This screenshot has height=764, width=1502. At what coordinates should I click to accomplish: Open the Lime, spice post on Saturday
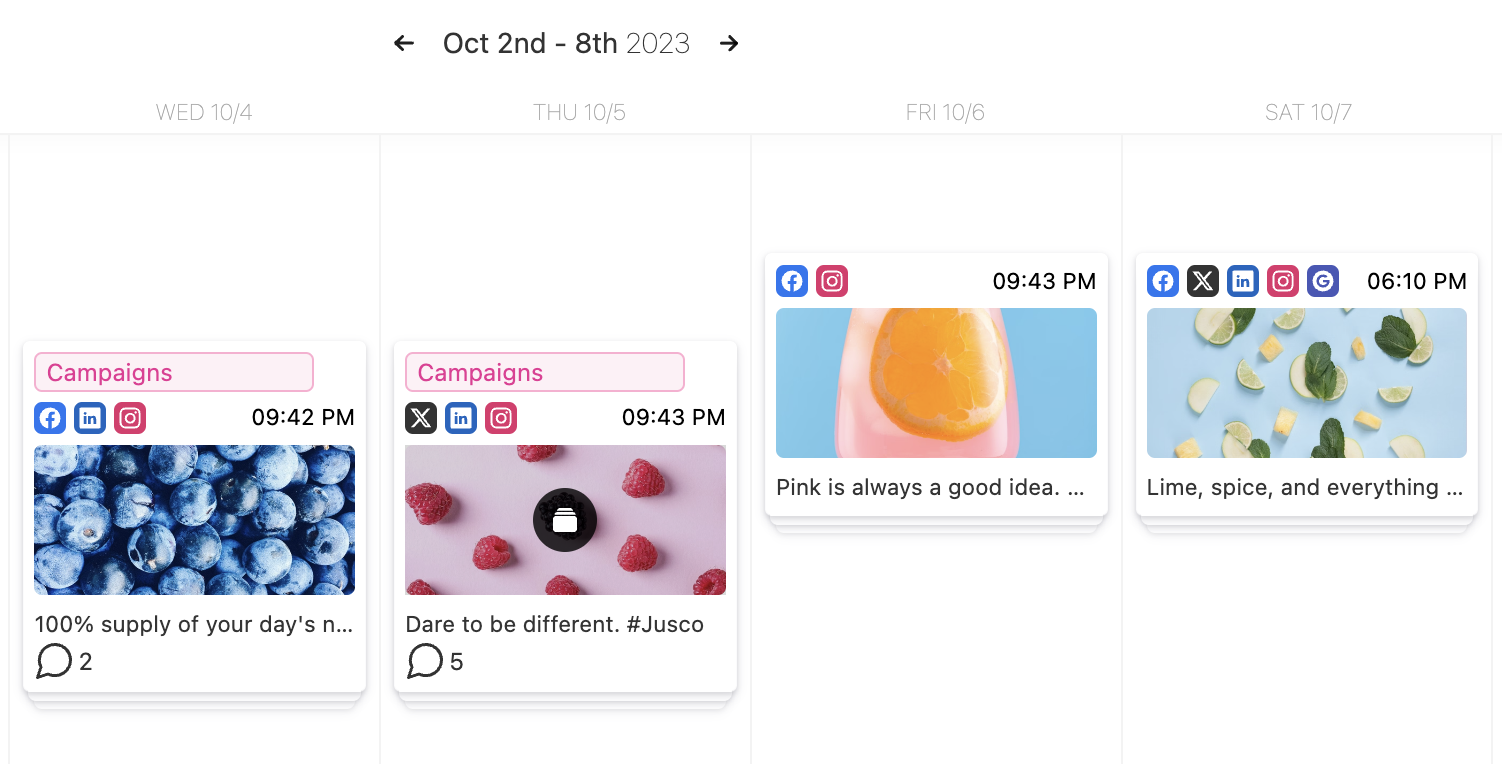tap(1306, 383)
